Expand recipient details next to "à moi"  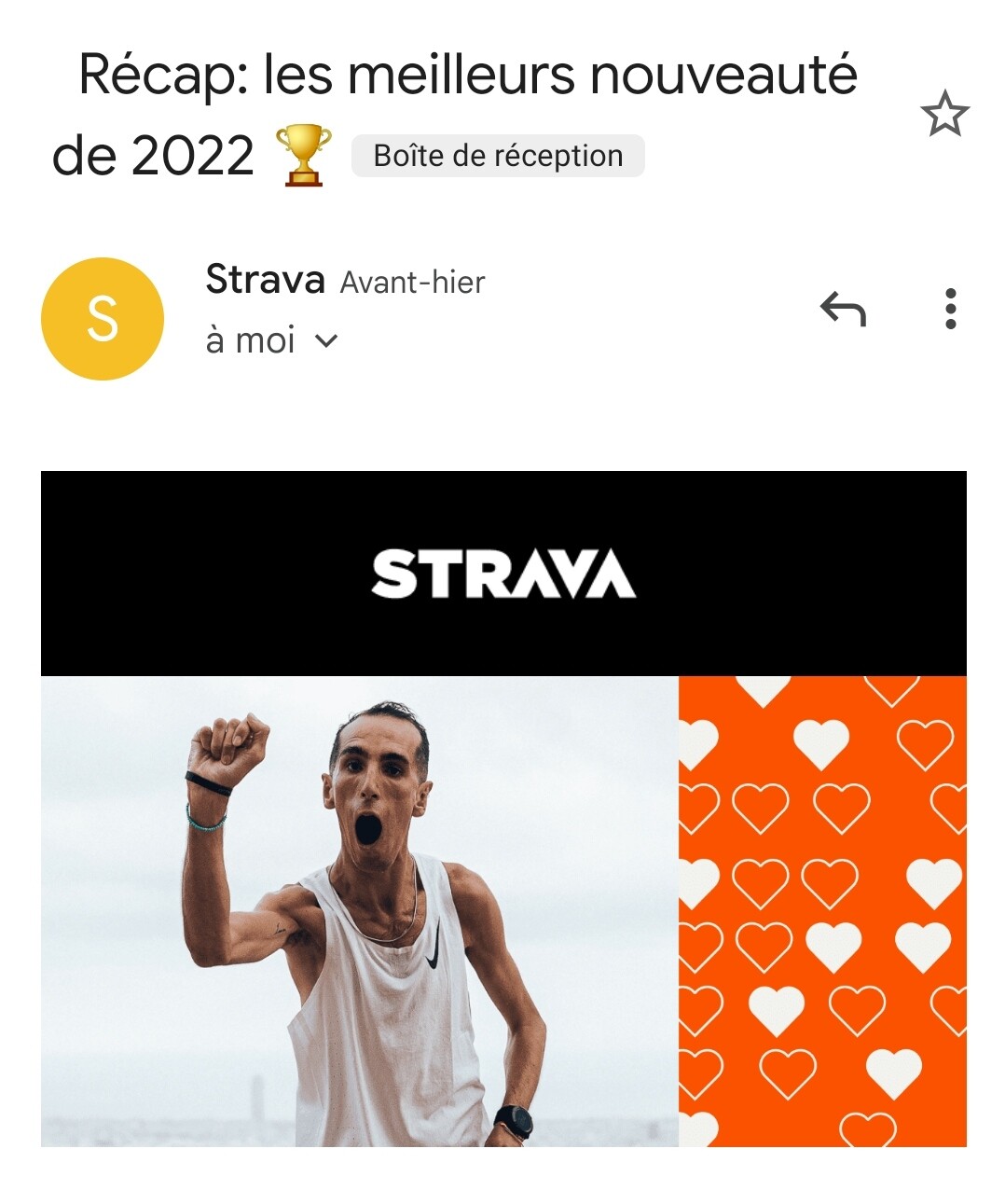coord(326,340)
